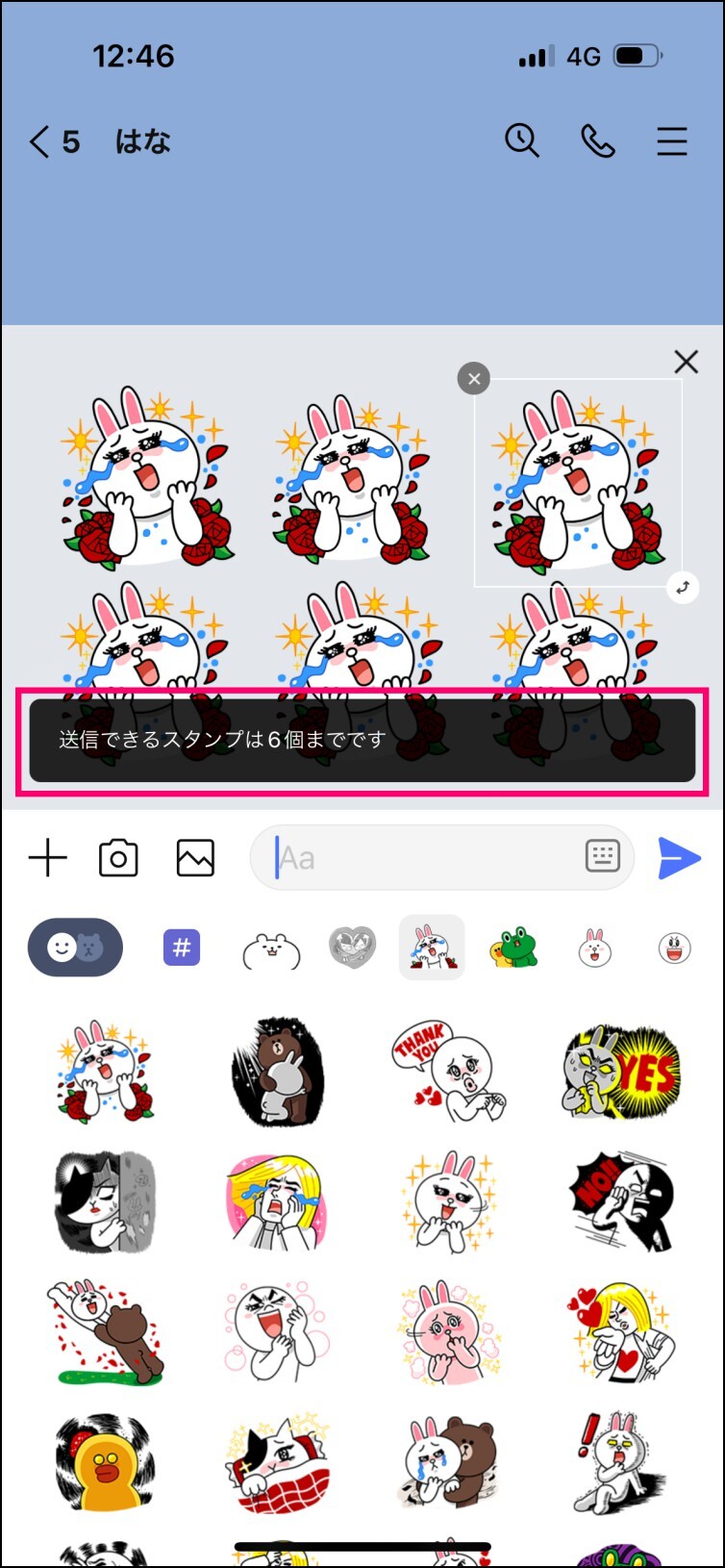Send the stickers
The width and height of the screenshot is (725, 1568).
(679, 857)
